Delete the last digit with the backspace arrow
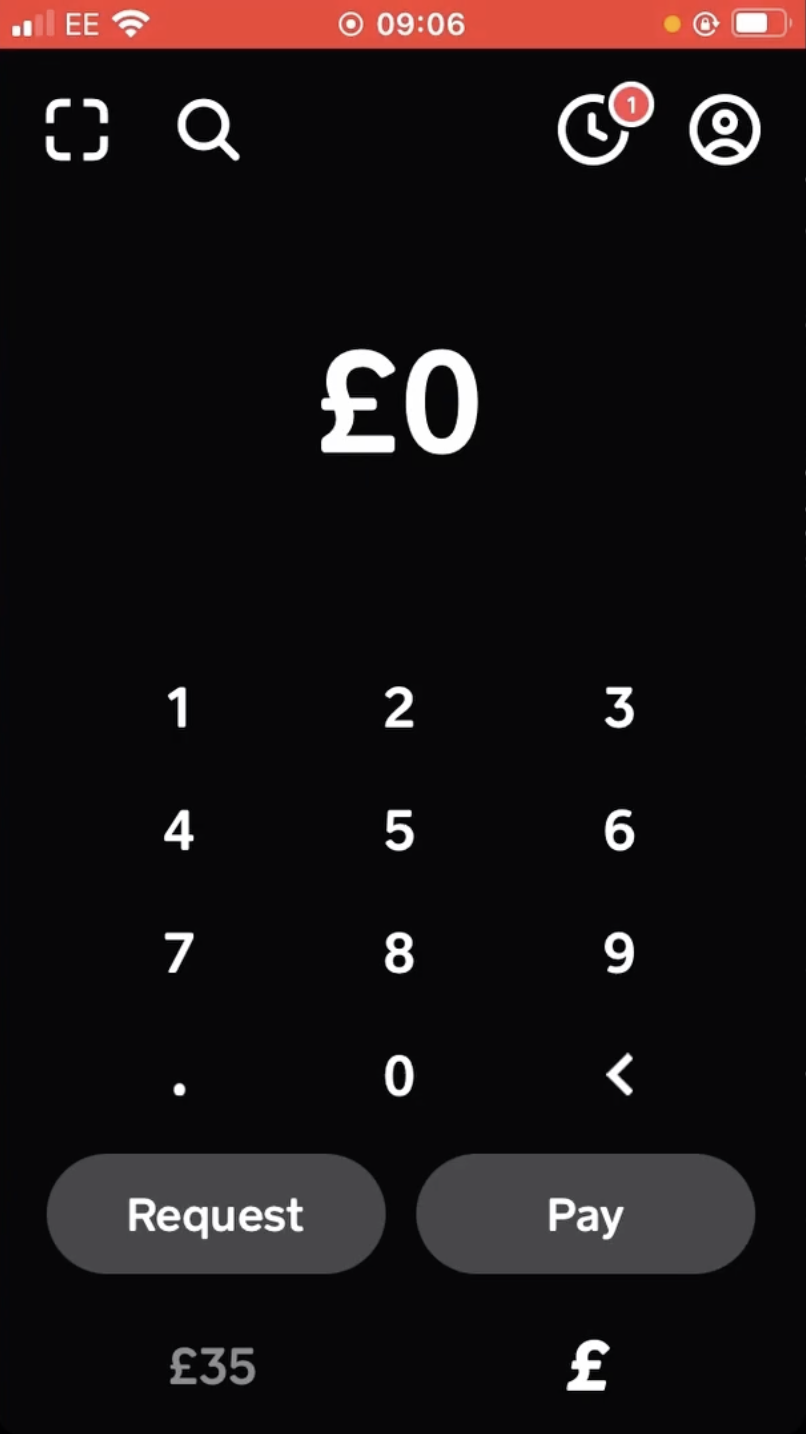 click(619, 1076)
